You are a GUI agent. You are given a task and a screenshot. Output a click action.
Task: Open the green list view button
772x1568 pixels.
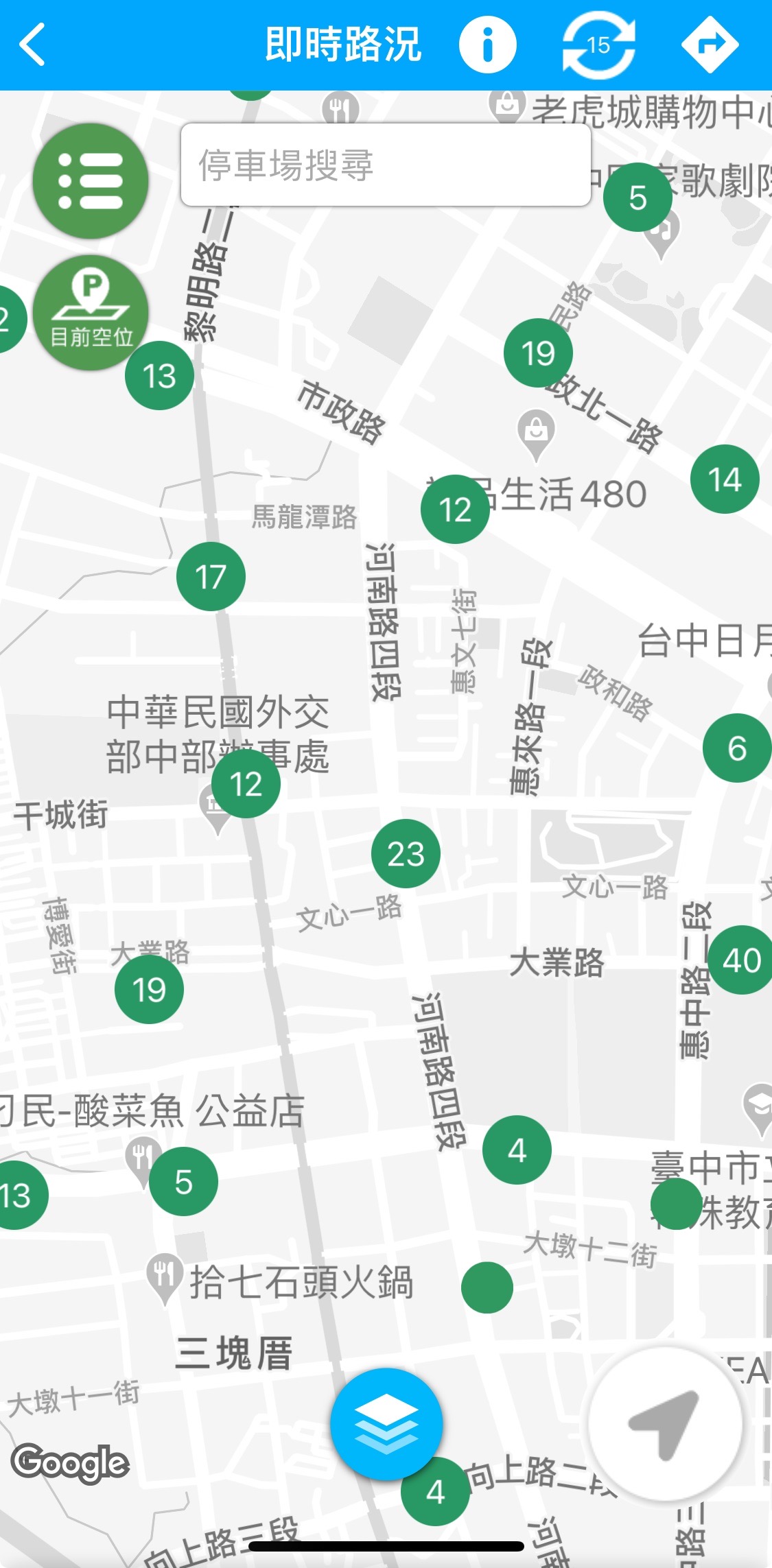pos(91,181)
